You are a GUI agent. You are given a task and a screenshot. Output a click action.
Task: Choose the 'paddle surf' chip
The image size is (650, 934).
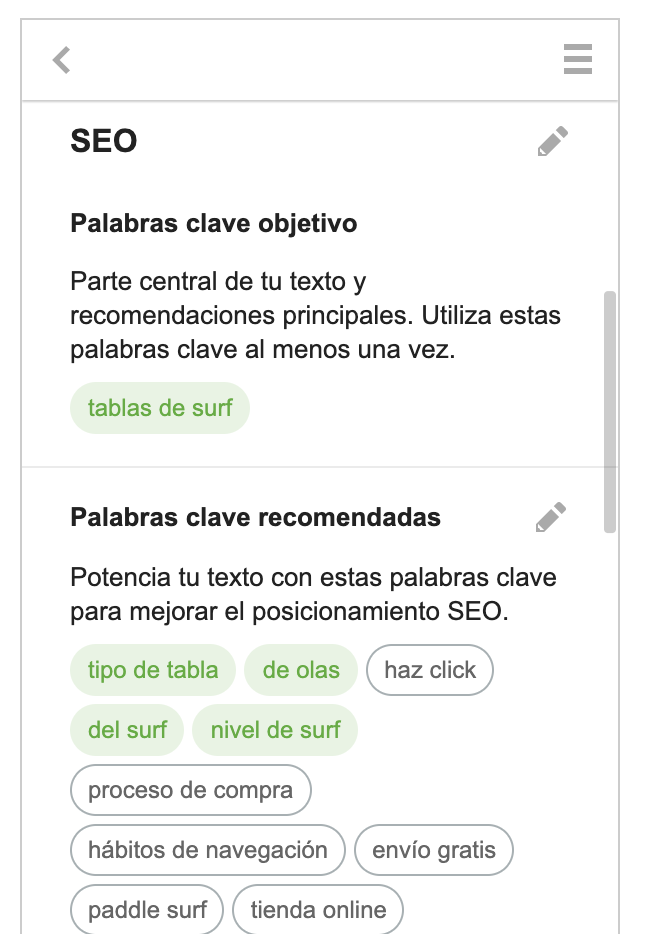(x=147, y=910)
